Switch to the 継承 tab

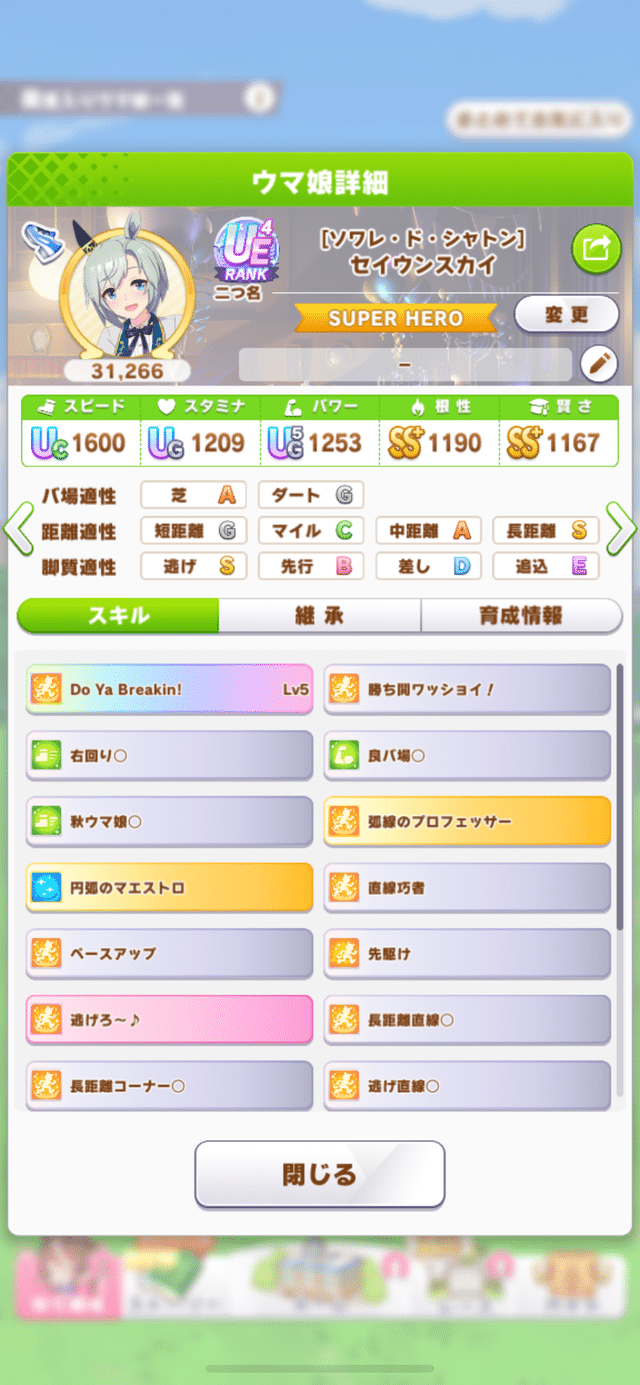coord(320,616)
